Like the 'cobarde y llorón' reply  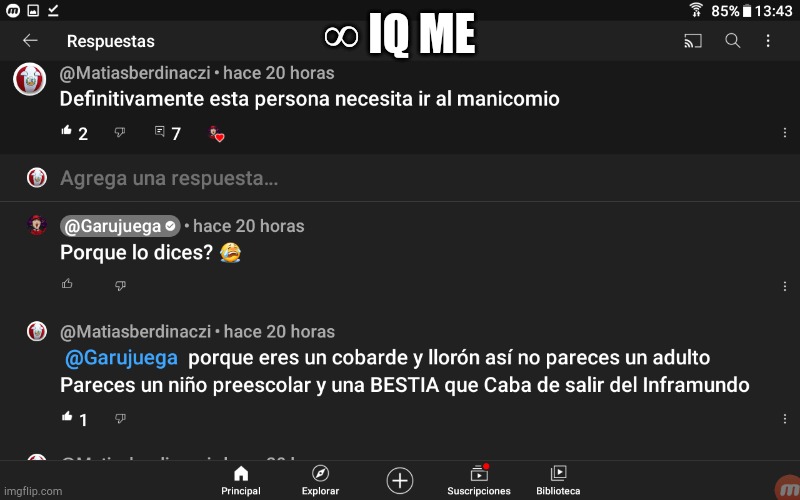point(68,418)
